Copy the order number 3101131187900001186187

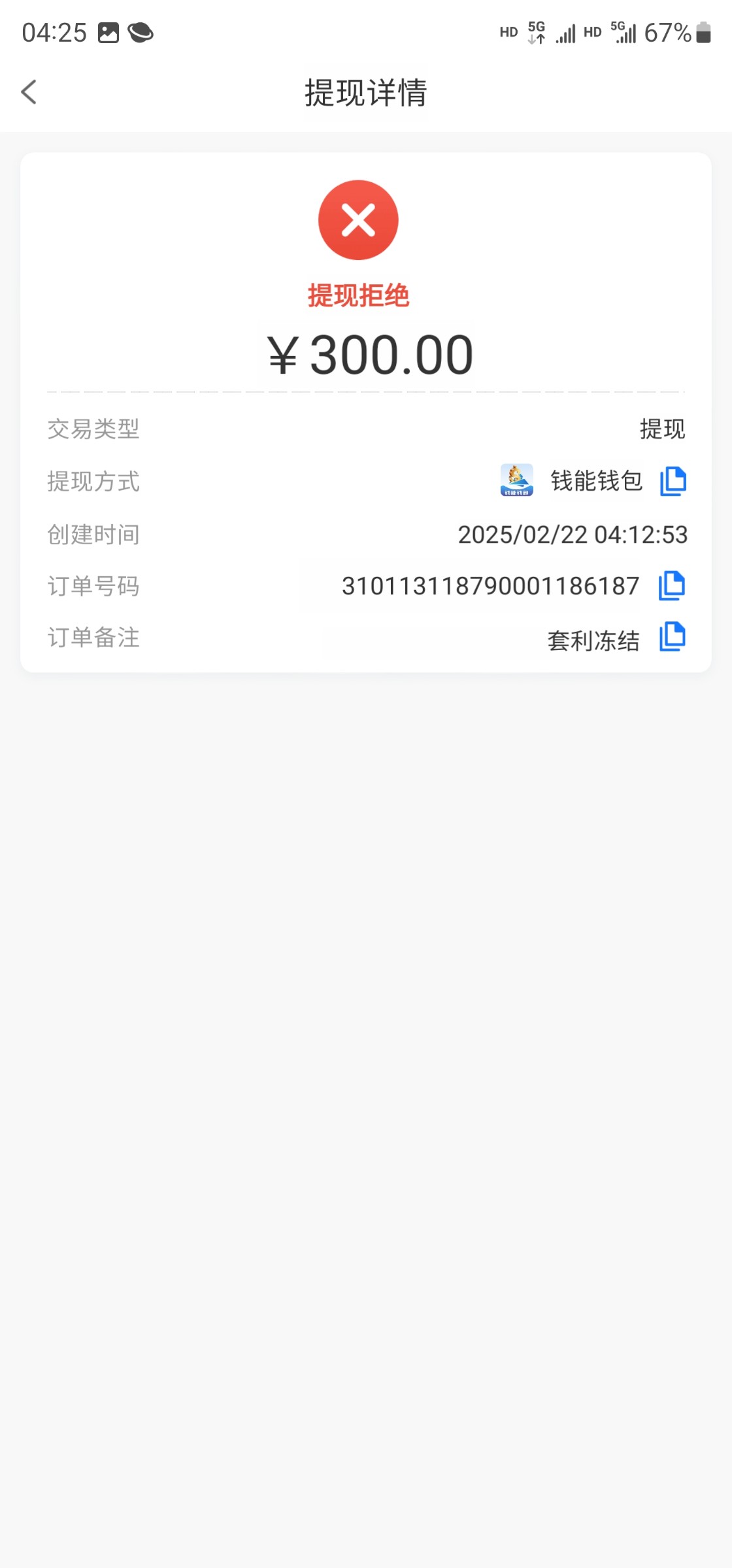point(672,585)
